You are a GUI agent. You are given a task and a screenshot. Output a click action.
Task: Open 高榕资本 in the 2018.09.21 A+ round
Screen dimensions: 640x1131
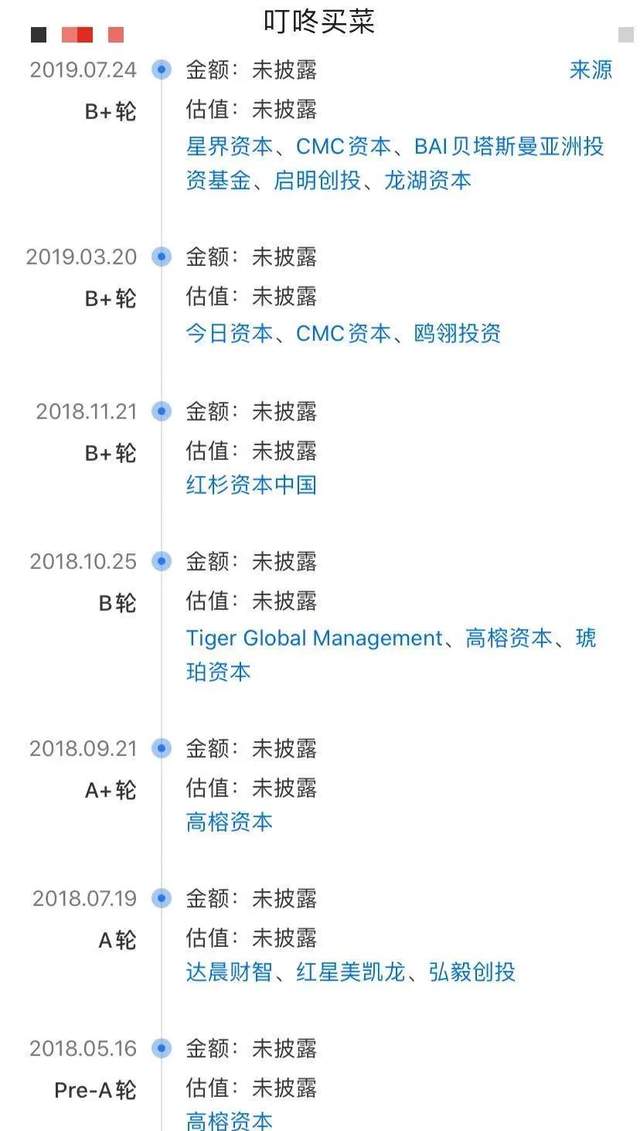tap(229, 822)
